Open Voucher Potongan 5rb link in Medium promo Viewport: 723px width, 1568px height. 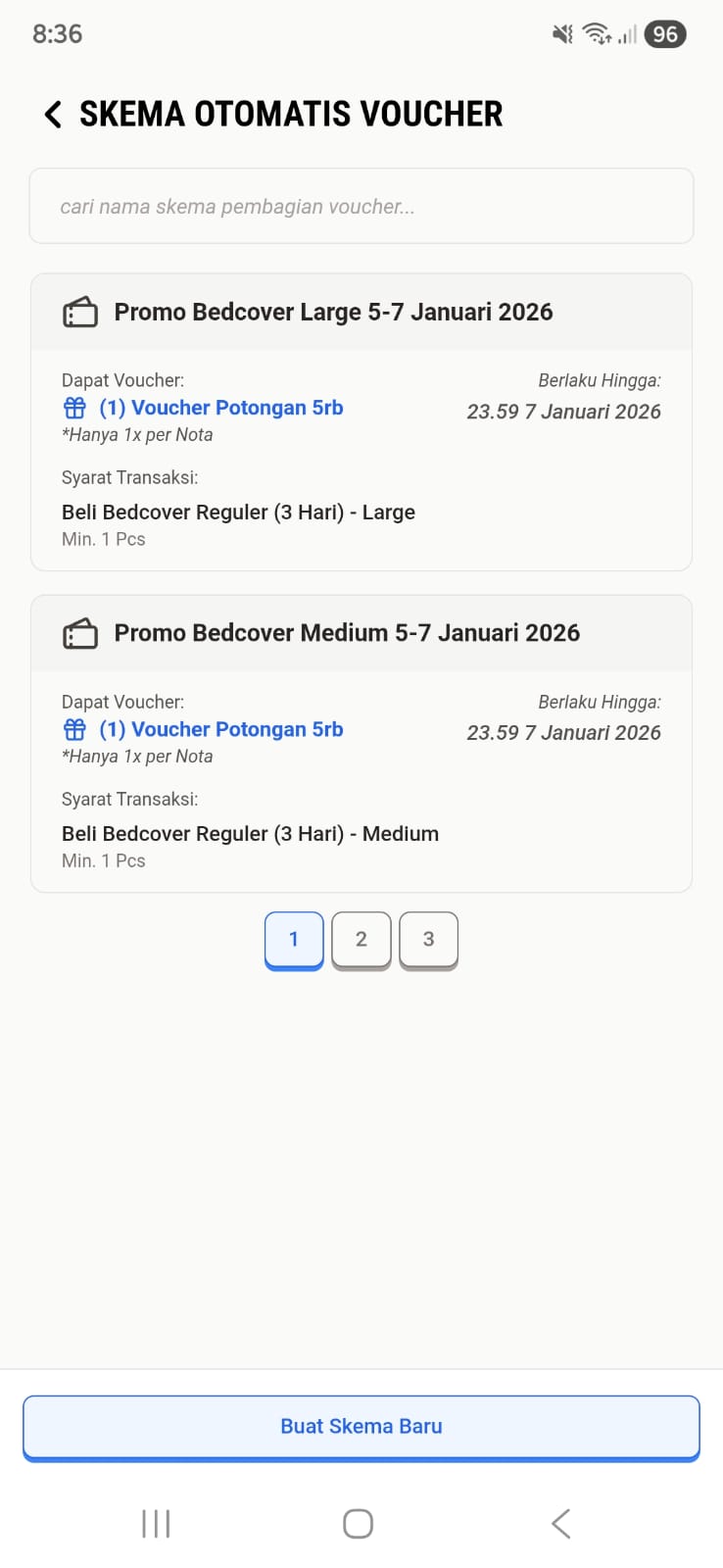click(220, 729)
